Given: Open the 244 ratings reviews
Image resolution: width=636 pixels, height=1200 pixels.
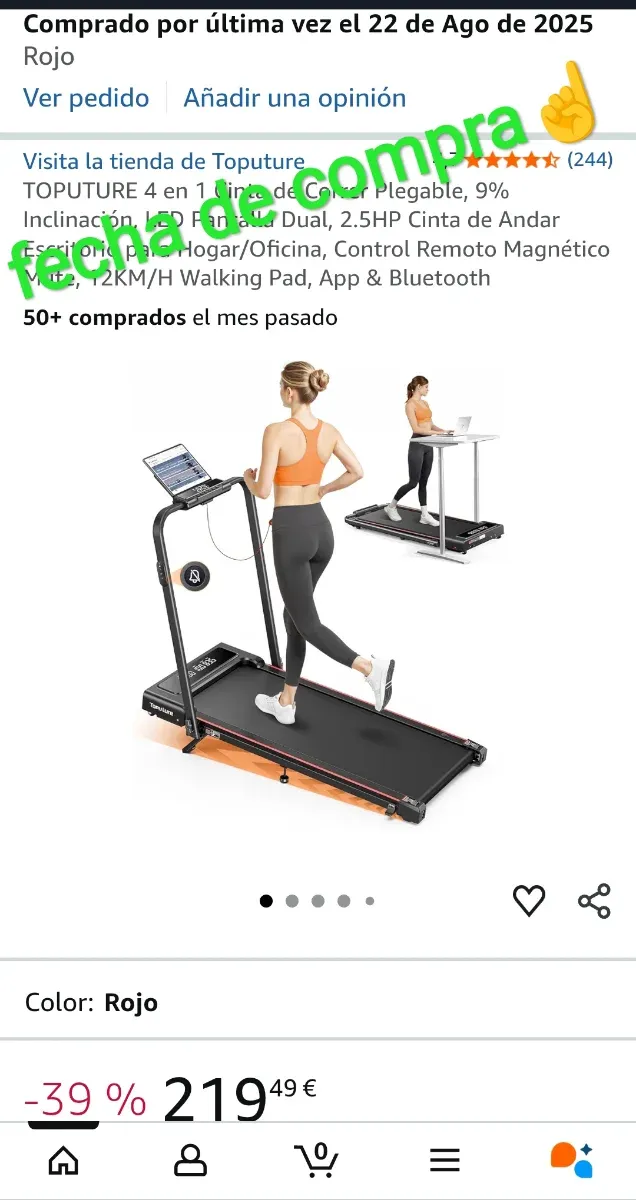Looking at the screenshot, I should [x=589, y=160].
